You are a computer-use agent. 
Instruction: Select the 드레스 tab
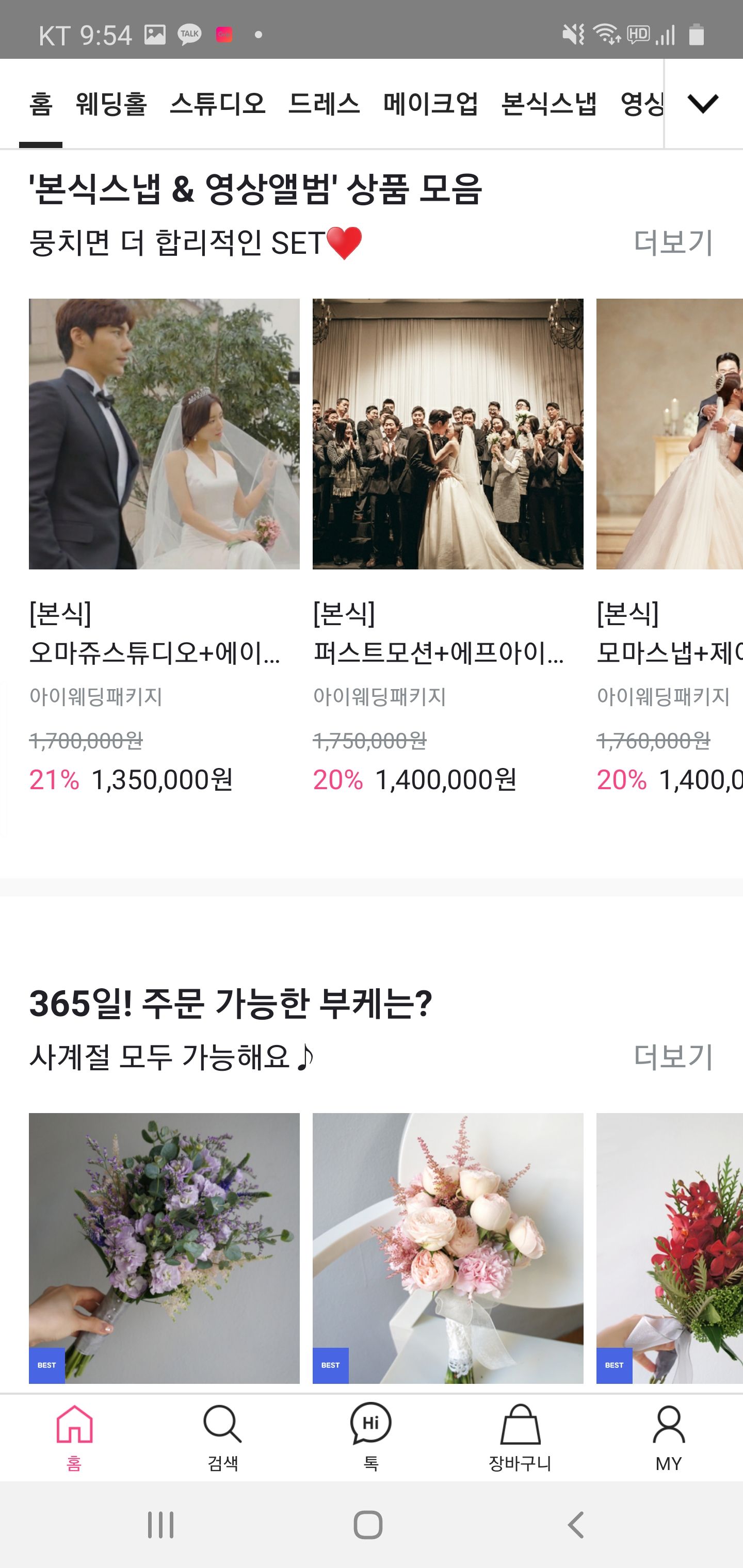(x=324, y=104)
